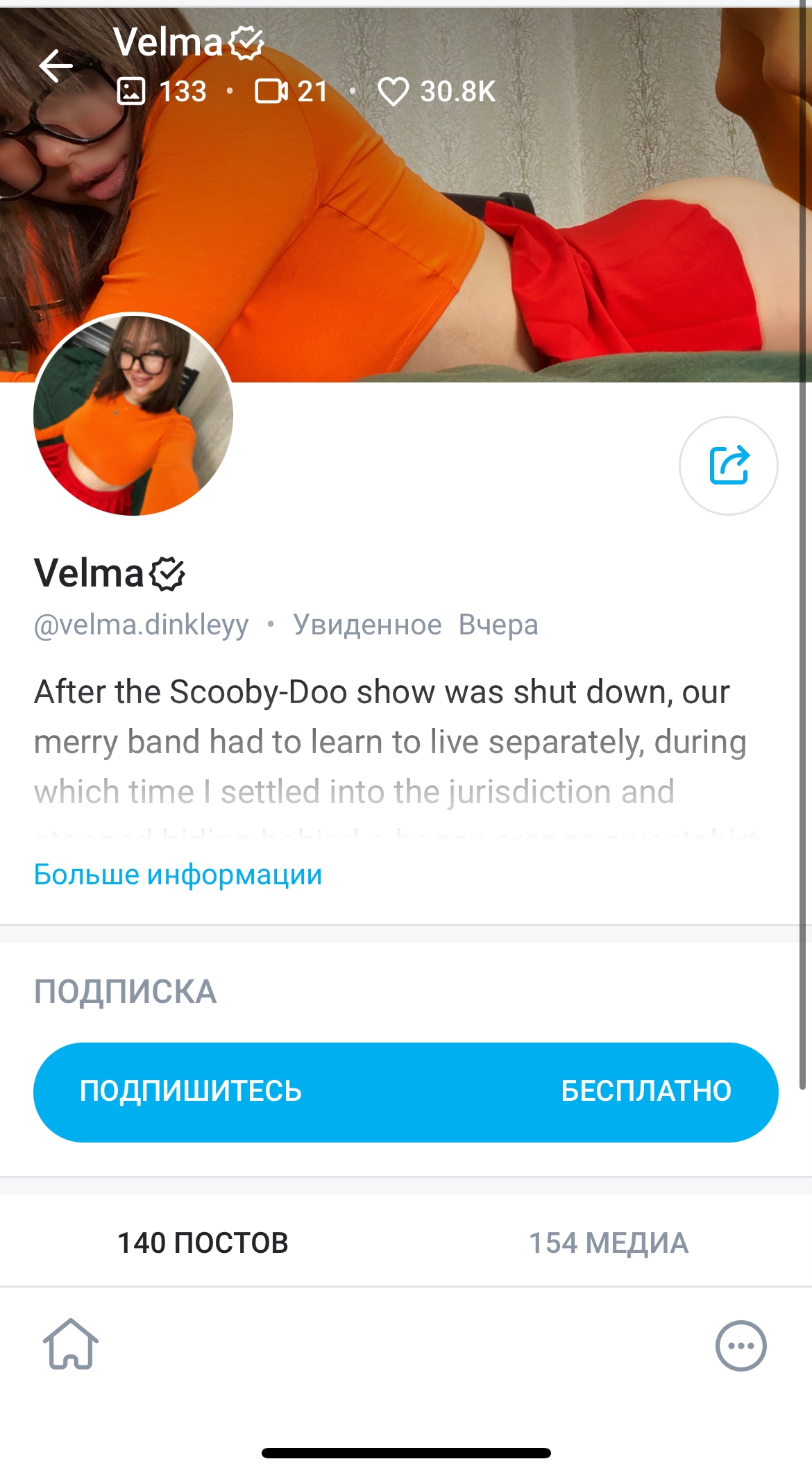Image resolution: width=812 pixels, height=1475 pixels.
Task: Open the more options dots menu
Action: pyautogui.click(x=741, y=1345)
